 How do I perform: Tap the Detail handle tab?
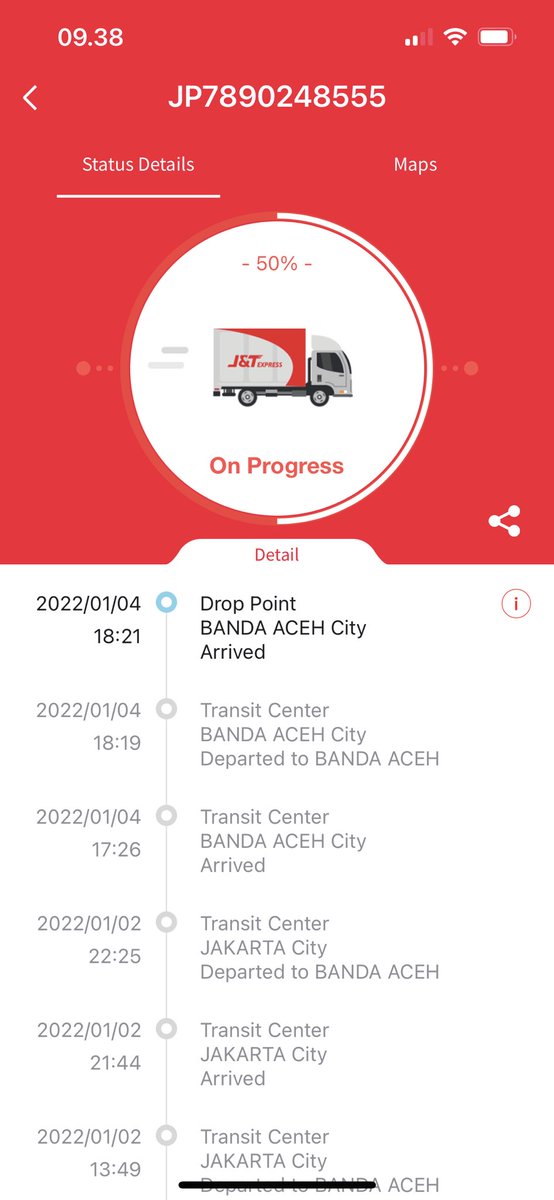point(277,554)
